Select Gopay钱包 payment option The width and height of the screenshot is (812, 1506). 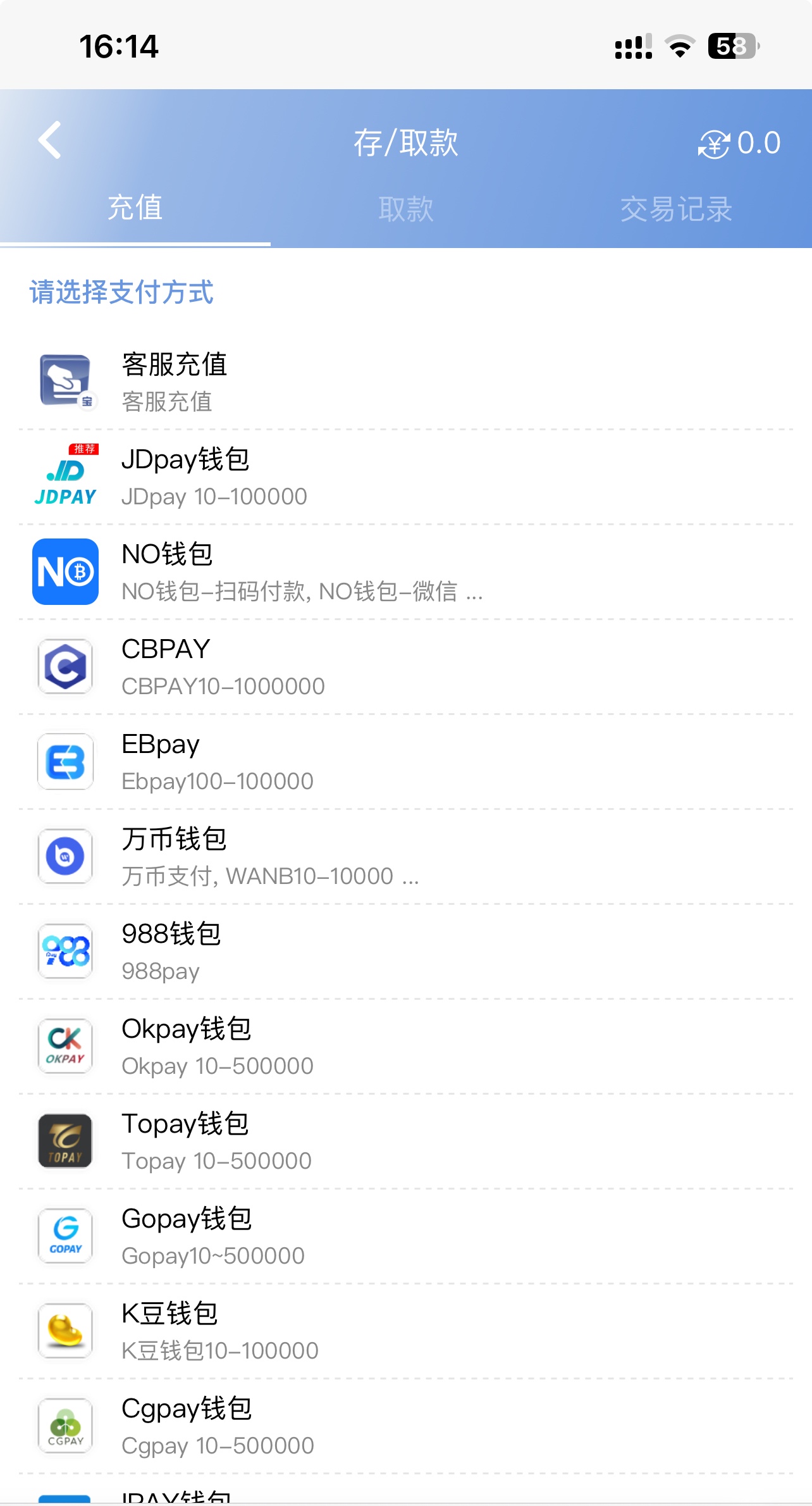point(405,1236)
